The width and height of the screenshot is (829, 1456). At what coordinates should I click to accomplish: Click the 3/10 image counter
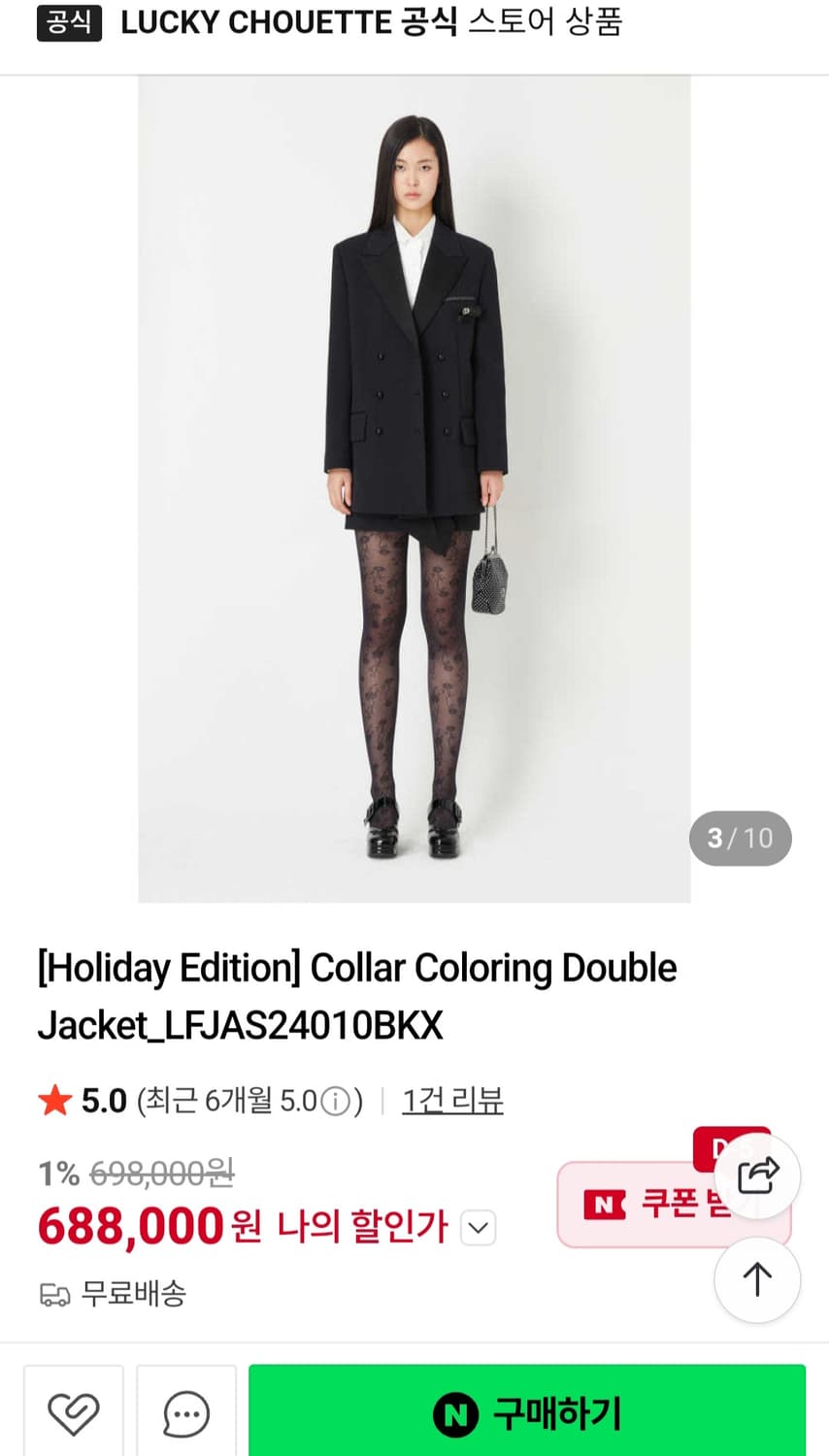pos(740,838)
